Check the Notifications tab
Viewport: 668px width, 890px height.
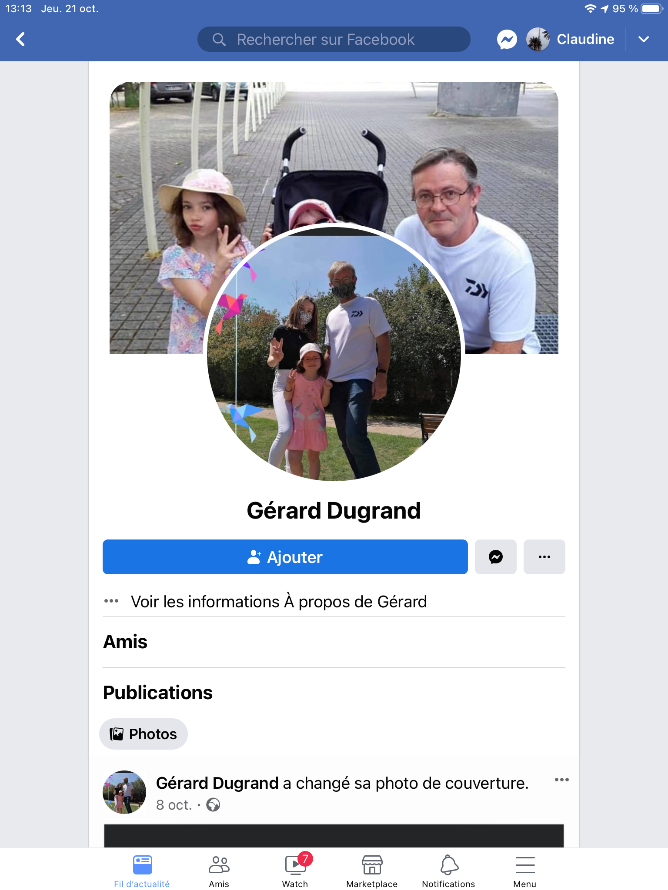(x=448, y=870)
